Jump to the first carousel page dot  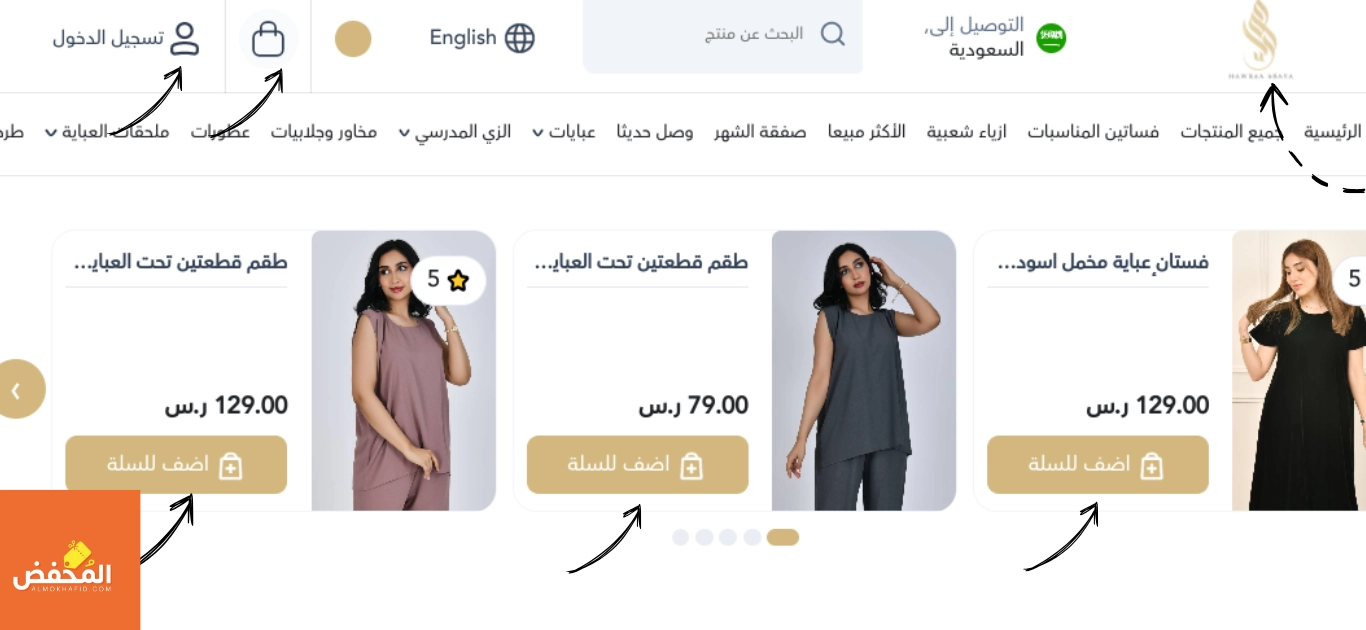click(681, 538)
